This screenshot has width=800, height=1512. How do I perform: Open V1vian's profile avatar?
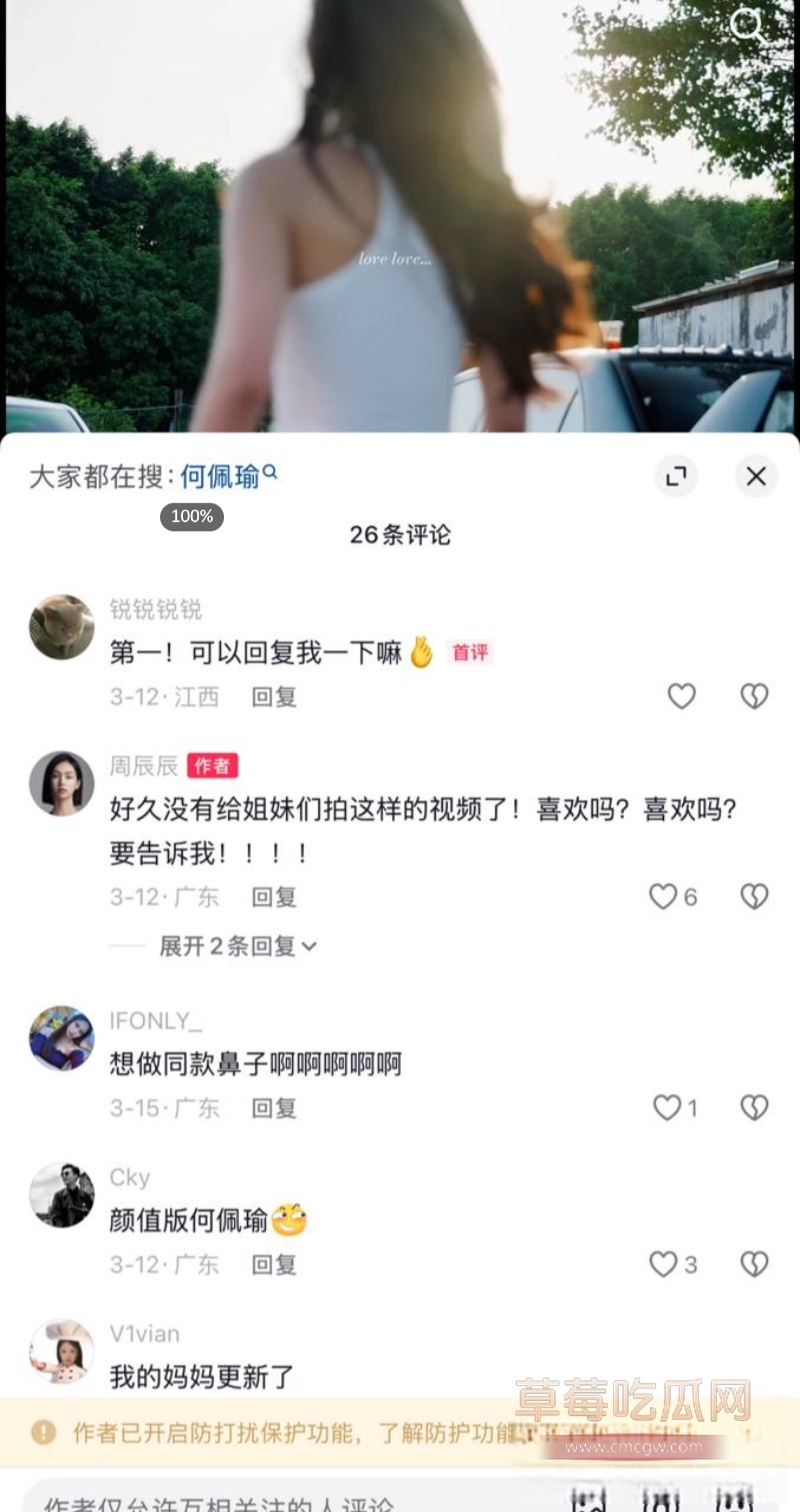click(61, 1352)
